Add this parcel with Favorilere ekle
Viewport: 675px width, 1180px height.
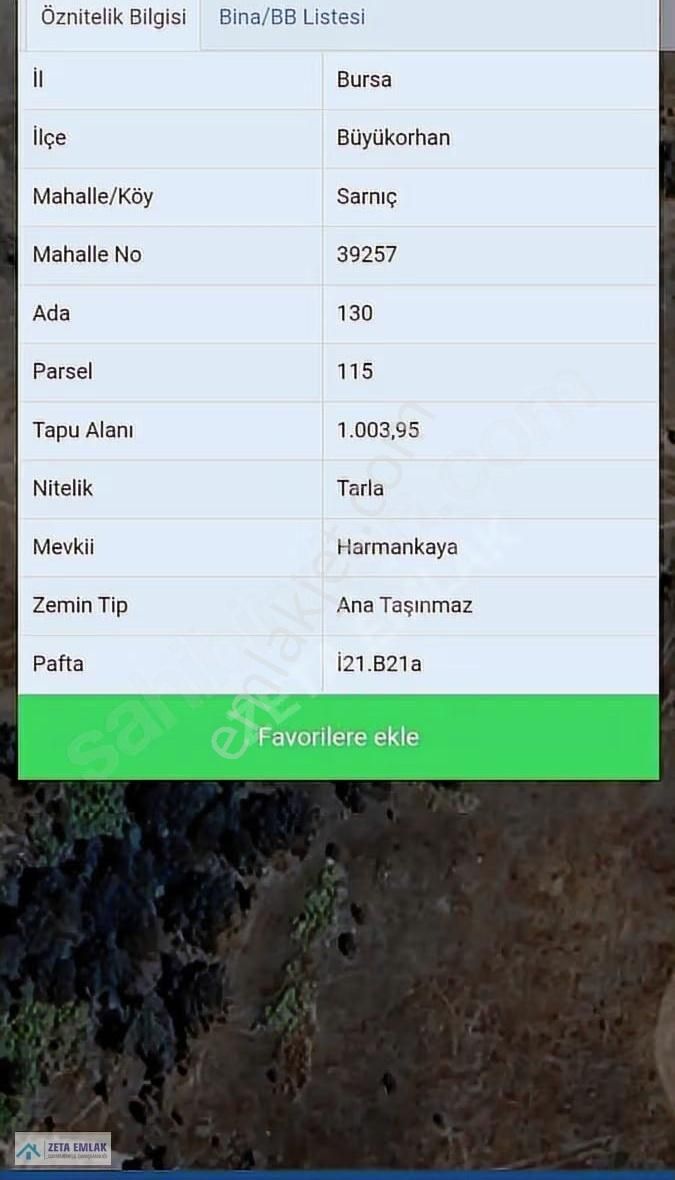pyautogui.click(x=338, y=737)
